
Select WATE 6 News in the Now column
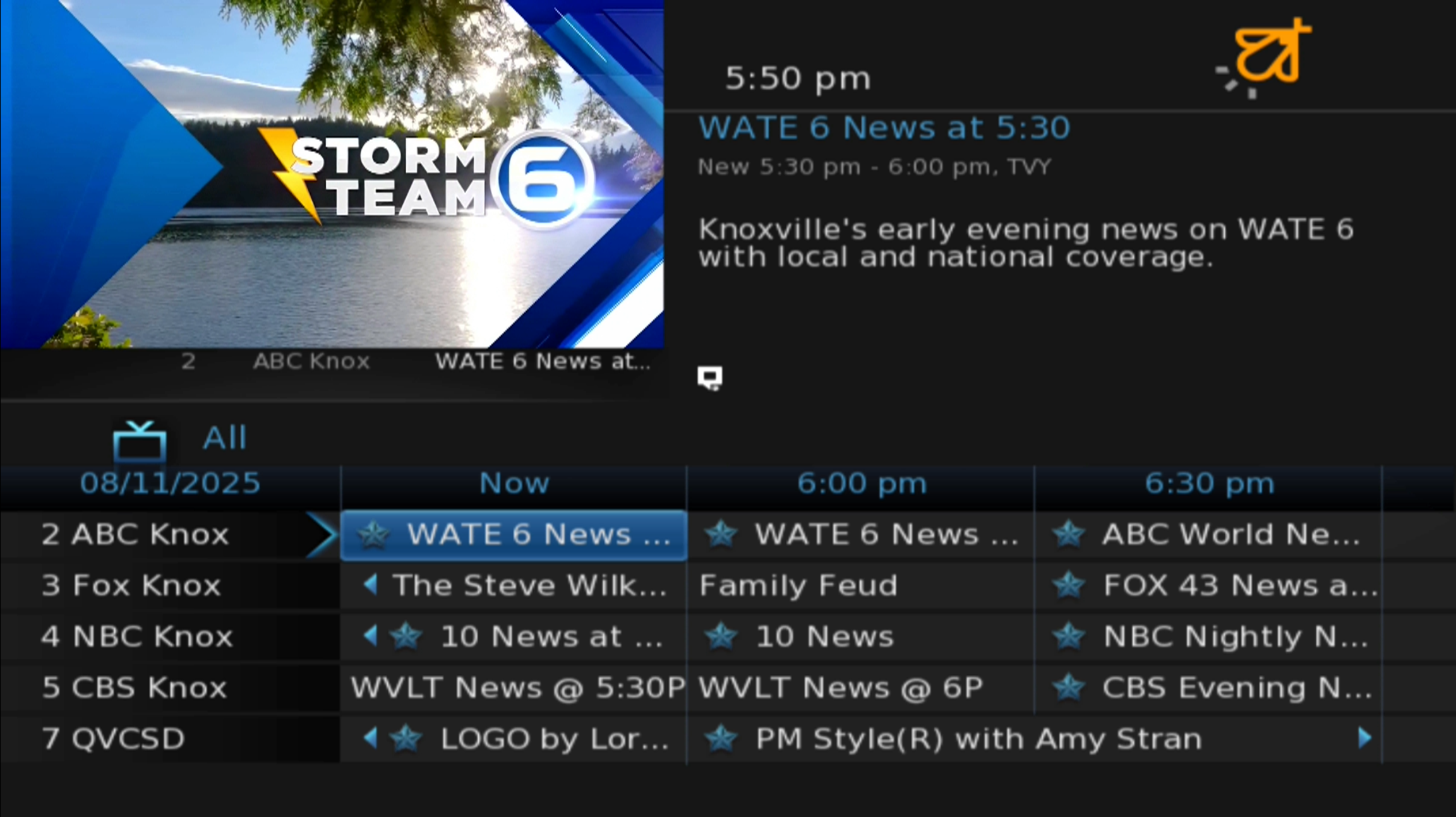513,535
